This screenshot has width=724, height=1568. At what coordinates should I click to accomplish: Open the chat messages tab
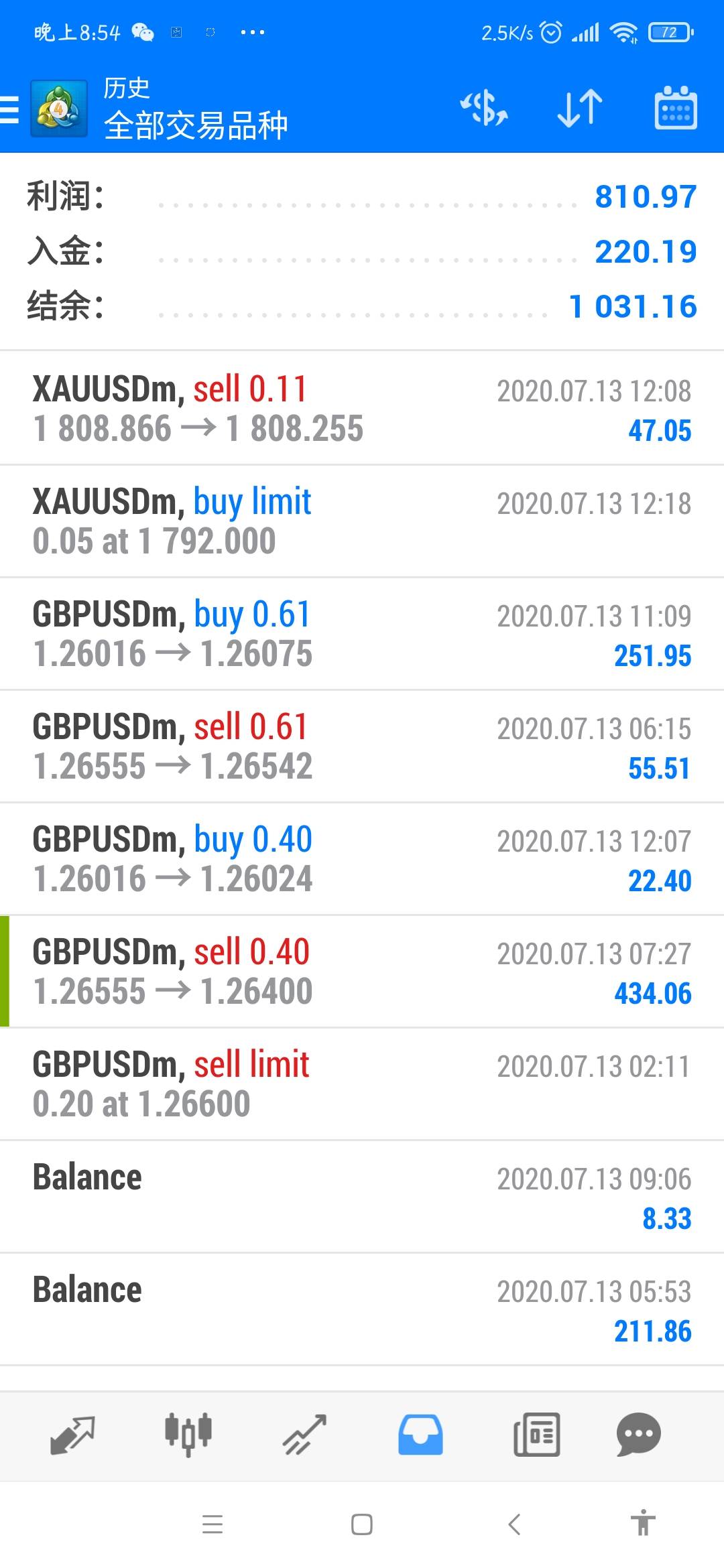coord(638,1435)
